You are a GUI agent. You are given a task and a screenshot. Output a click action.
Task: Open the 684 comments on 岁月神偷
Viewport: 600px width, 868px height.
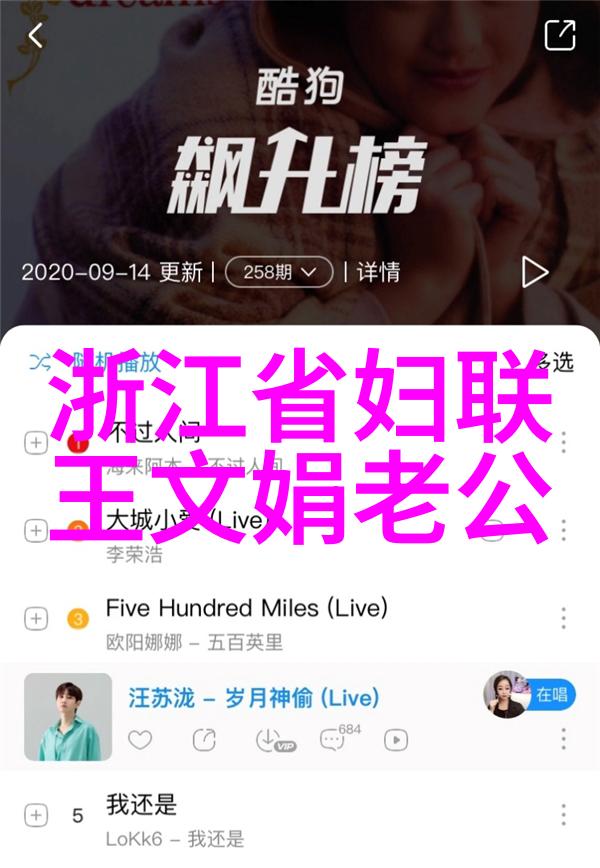pyautogui.click(x=334, y=740)
